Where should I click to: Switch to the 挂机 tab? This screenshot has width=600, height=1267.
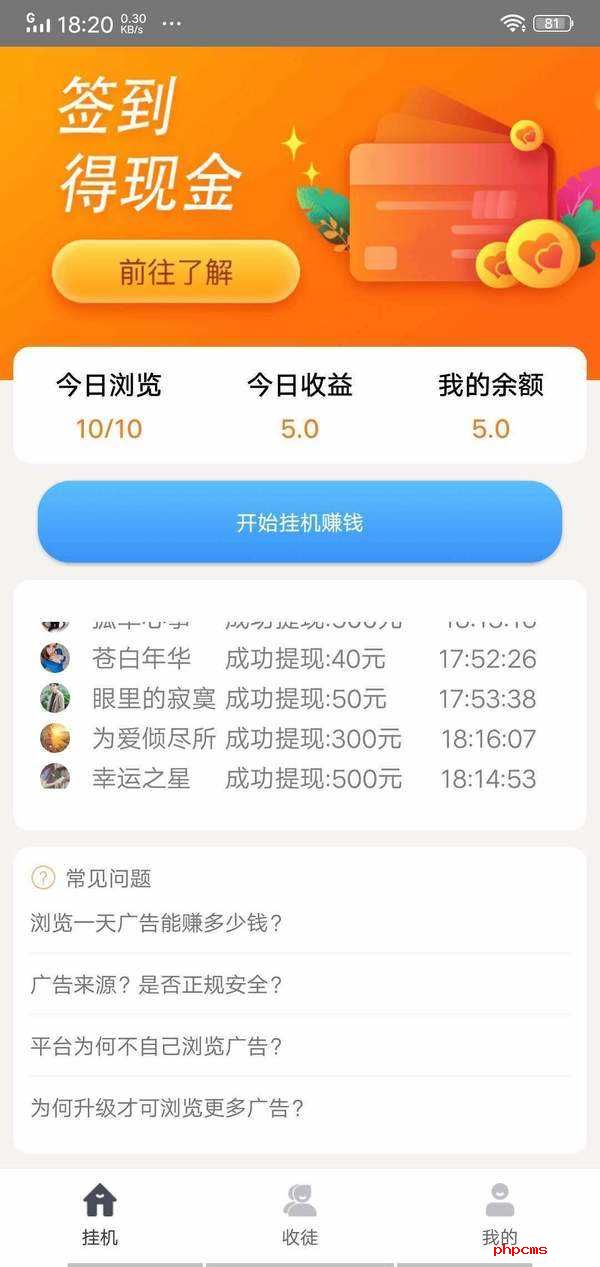coord(100,1214)
